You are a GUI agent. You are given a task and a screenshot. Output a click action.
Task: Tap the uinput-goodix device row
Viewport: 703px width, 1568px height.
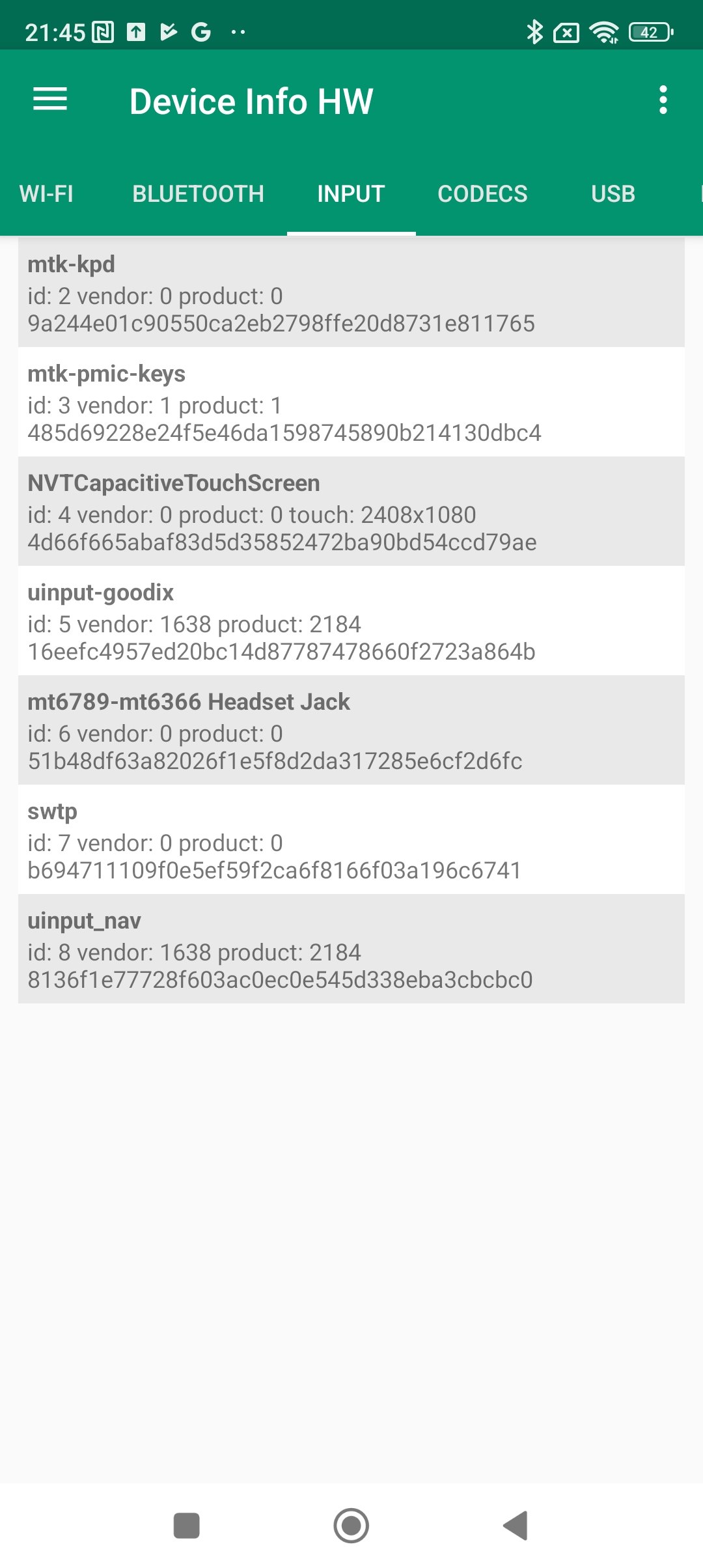tap(351, 621)
